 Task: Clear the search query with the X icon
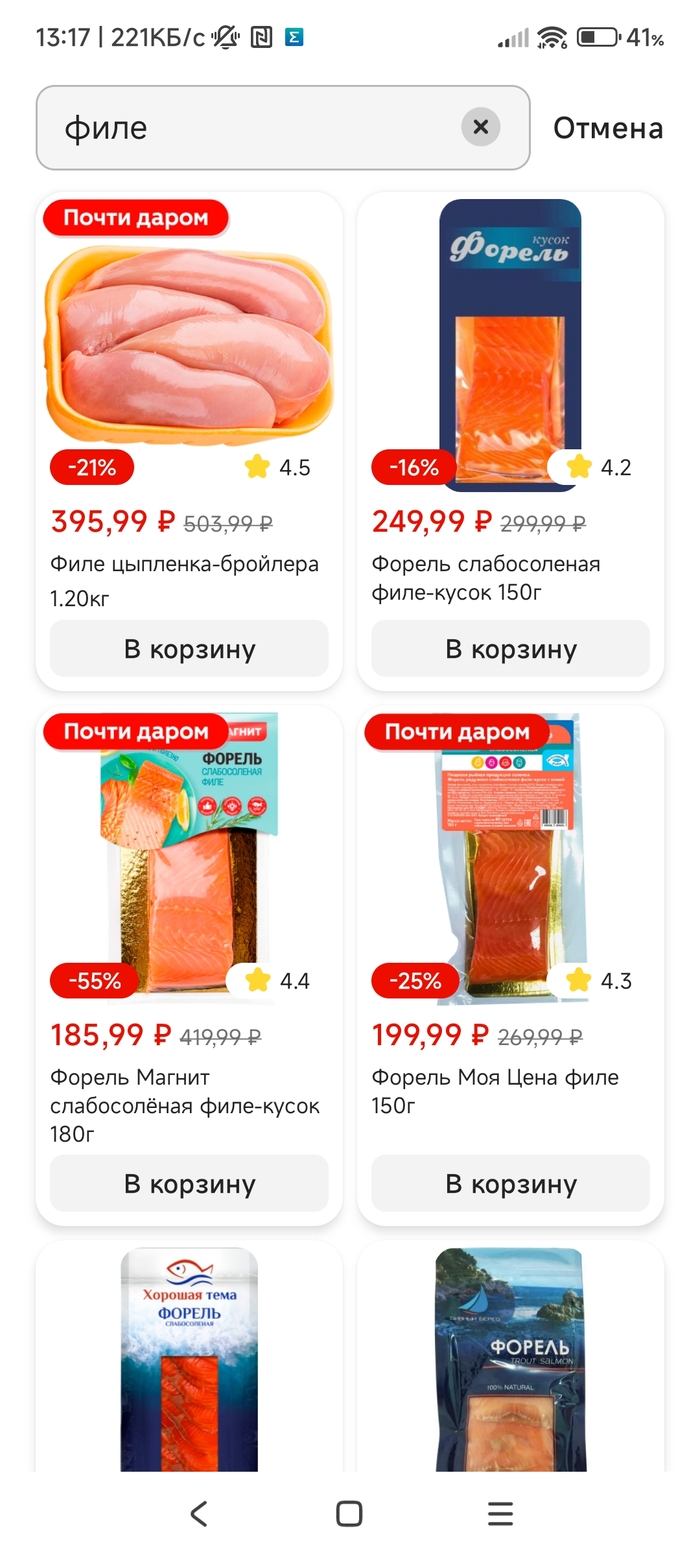click(480, 127)
